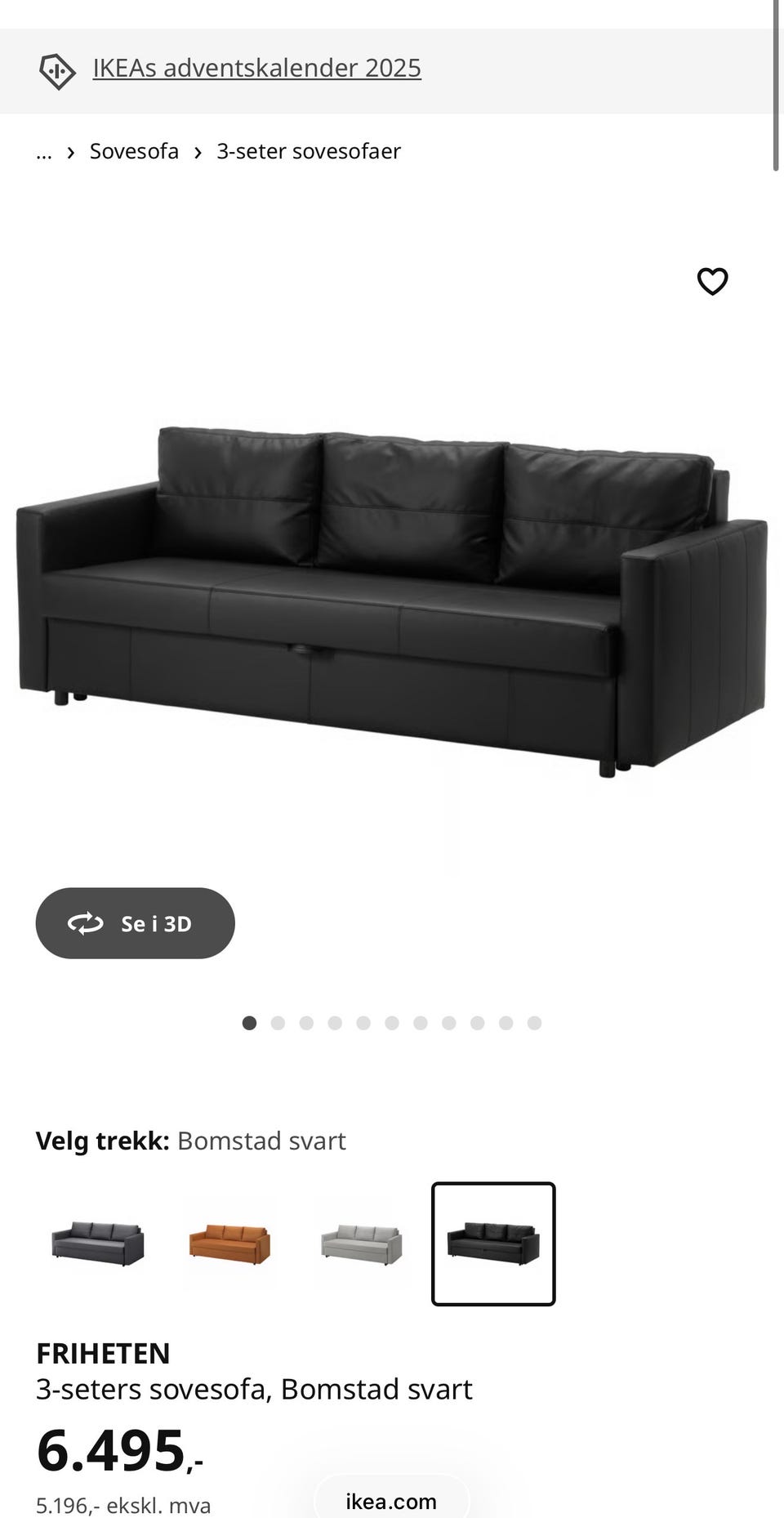This screenshot has height=1518, width=784.
Task: Pick the light grey cover option
Action: 361,1243
